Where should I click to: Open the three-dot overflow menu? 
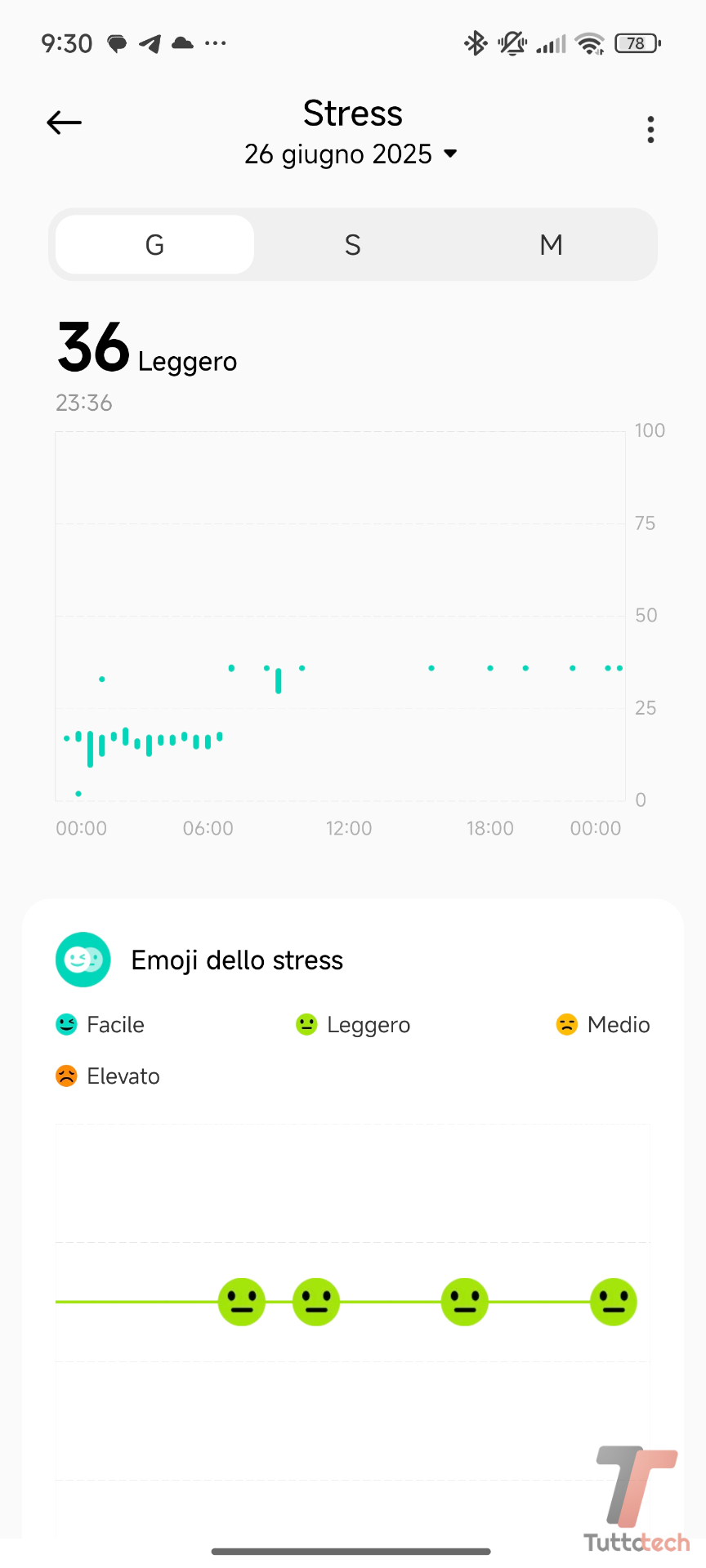coord(650,130)
